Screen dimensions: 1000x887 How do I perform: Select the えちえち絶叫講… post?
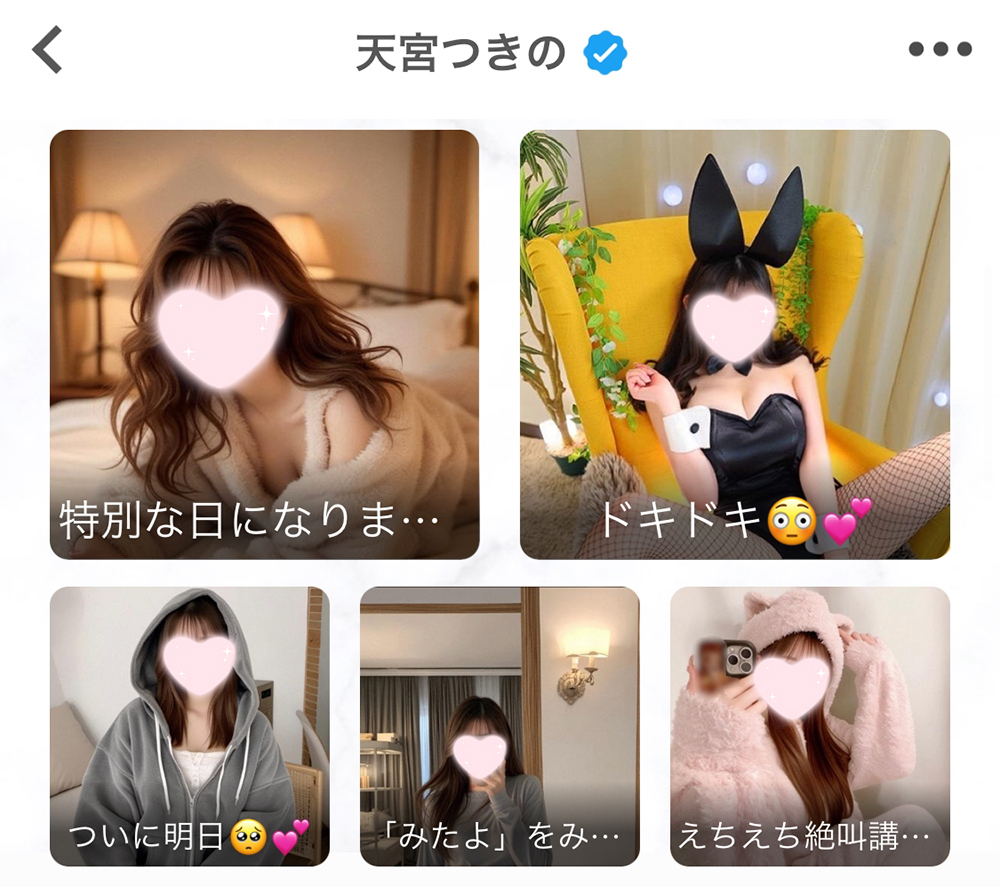[x=809, y=725]
